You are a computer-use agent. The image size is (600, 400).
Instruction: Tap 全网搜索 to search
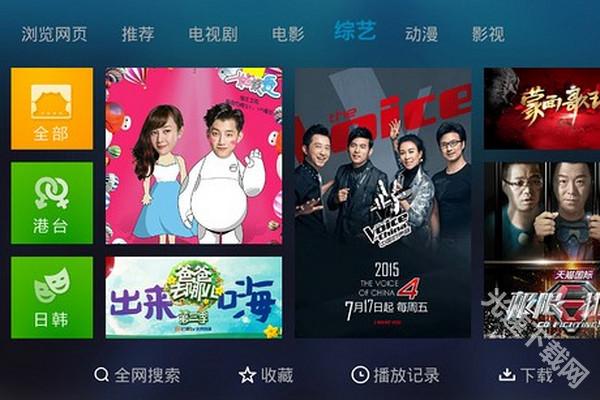137,376
